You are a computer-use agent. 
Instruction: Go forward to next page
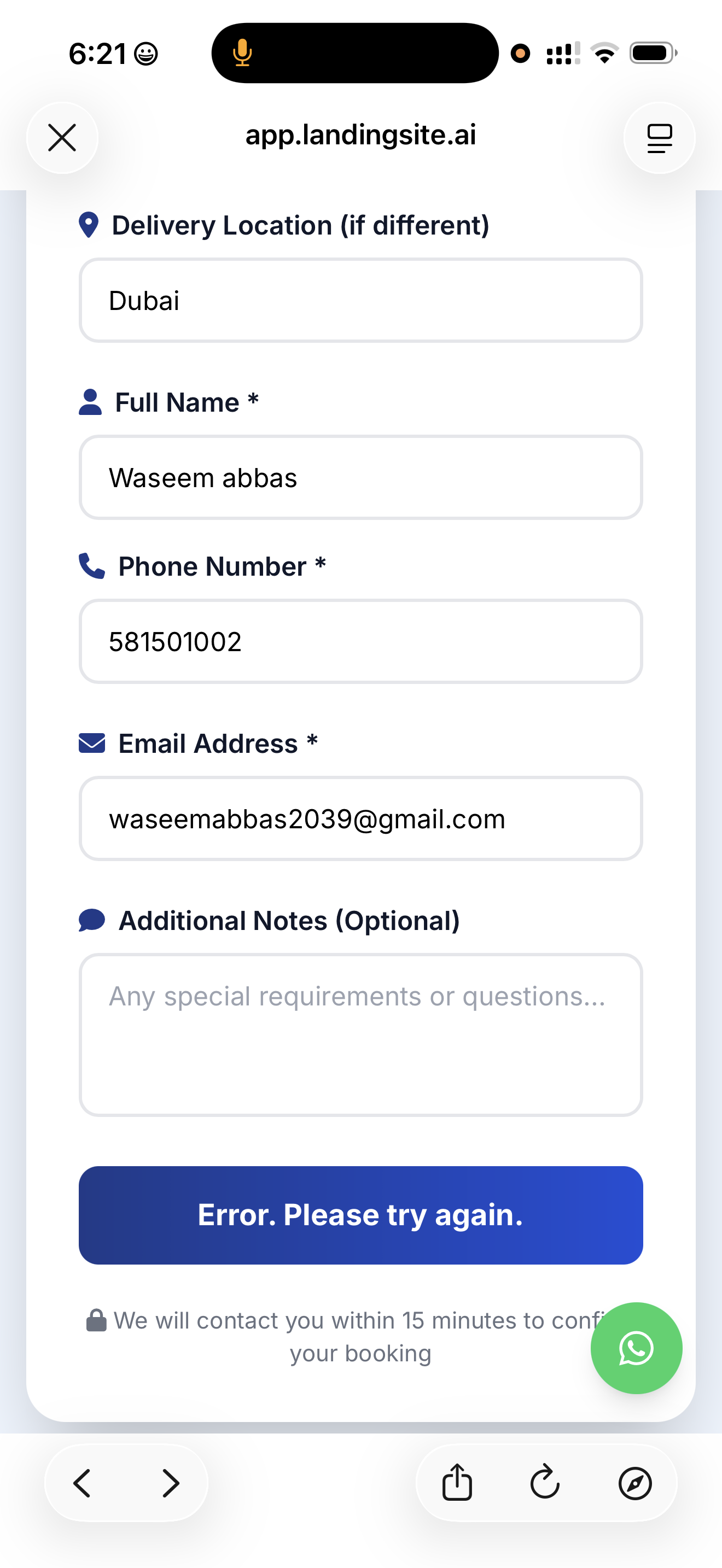click(x=171, y=1483)
